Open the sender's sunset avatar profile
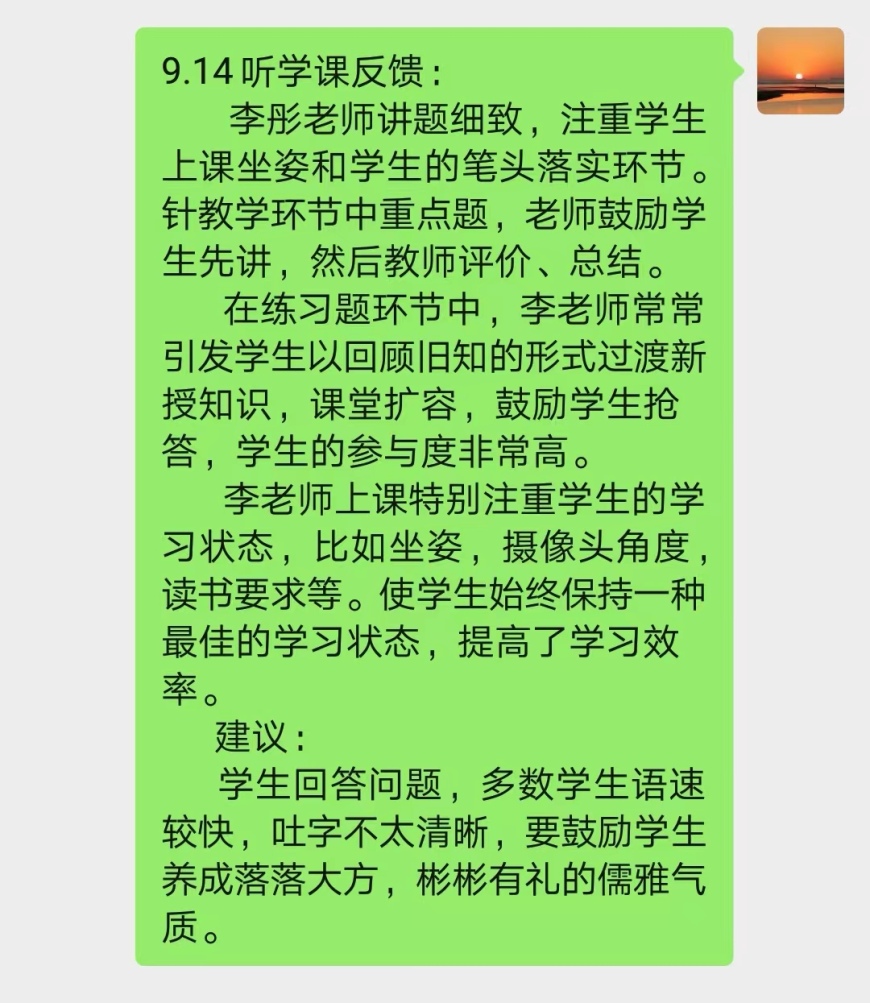Image resolution: width=870 pixels, height=1003 pixels. tap(800, 71)
